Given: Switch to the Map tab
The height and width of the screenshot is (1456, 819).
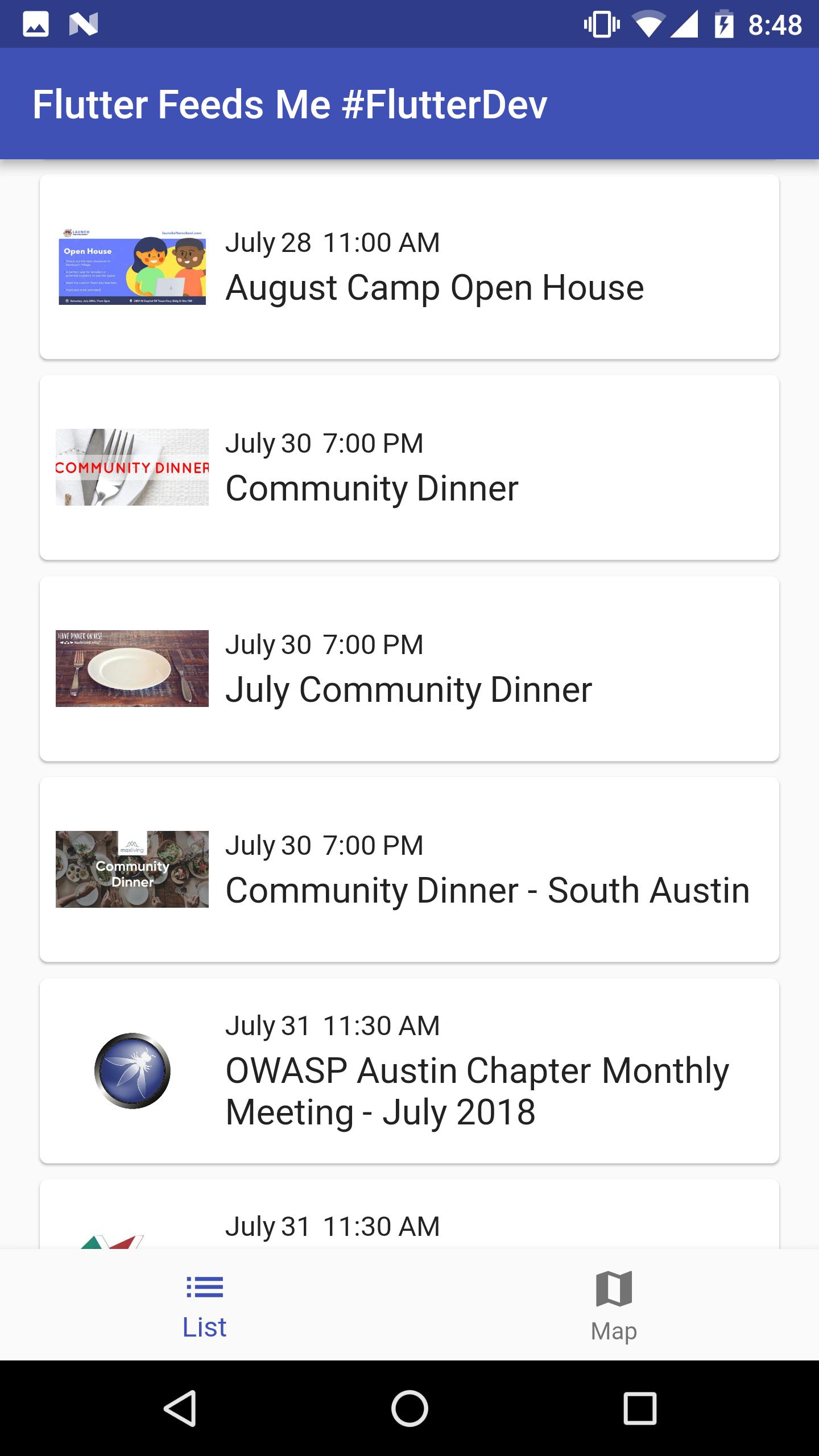Looking at the screenshot, I should tap(614, 1306).
